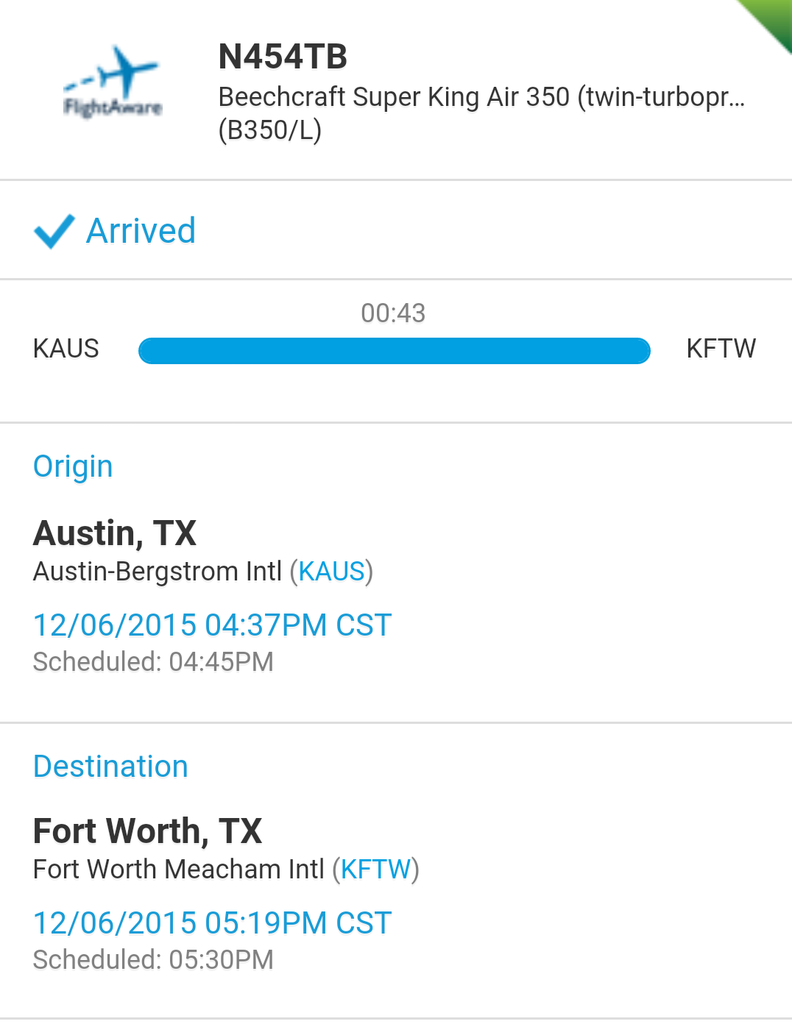792x1024 pixels.
Task: Open the KAUS airport code link
Action: point(331,572)
